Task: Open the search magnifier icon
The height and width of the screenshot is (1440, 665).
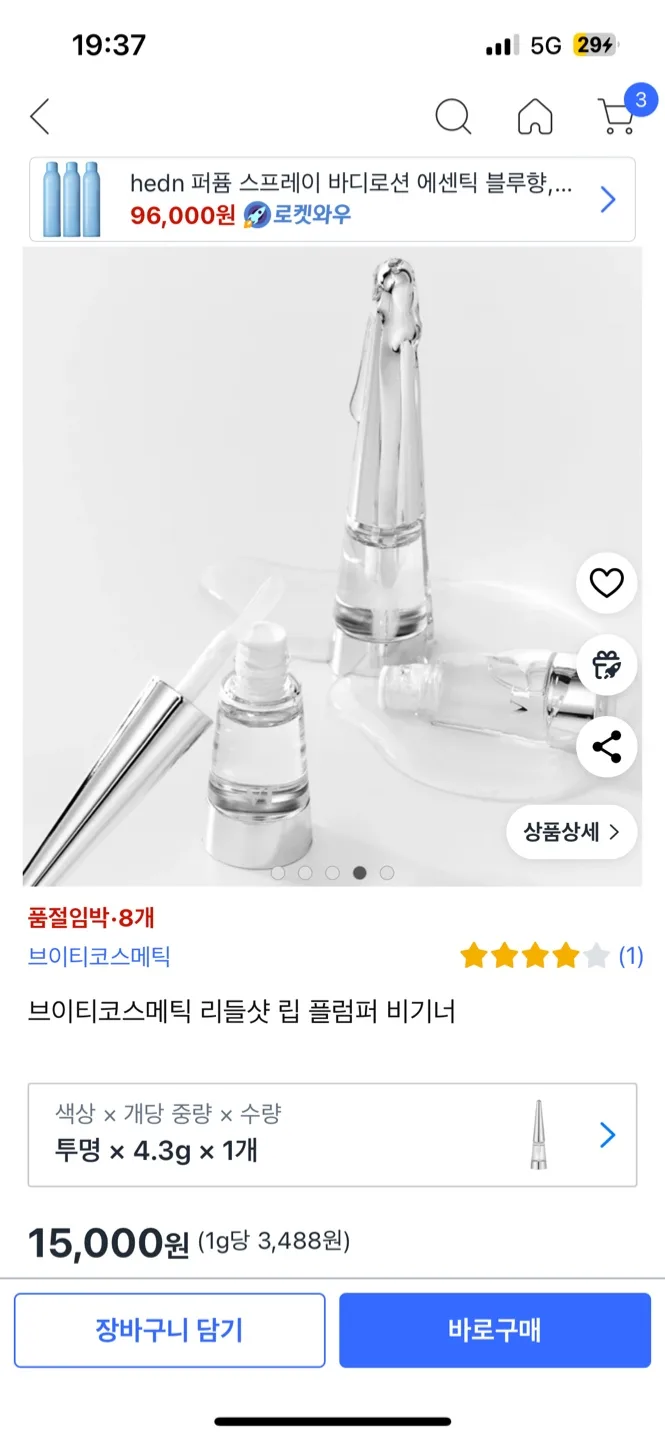Action: click(453, 117)
